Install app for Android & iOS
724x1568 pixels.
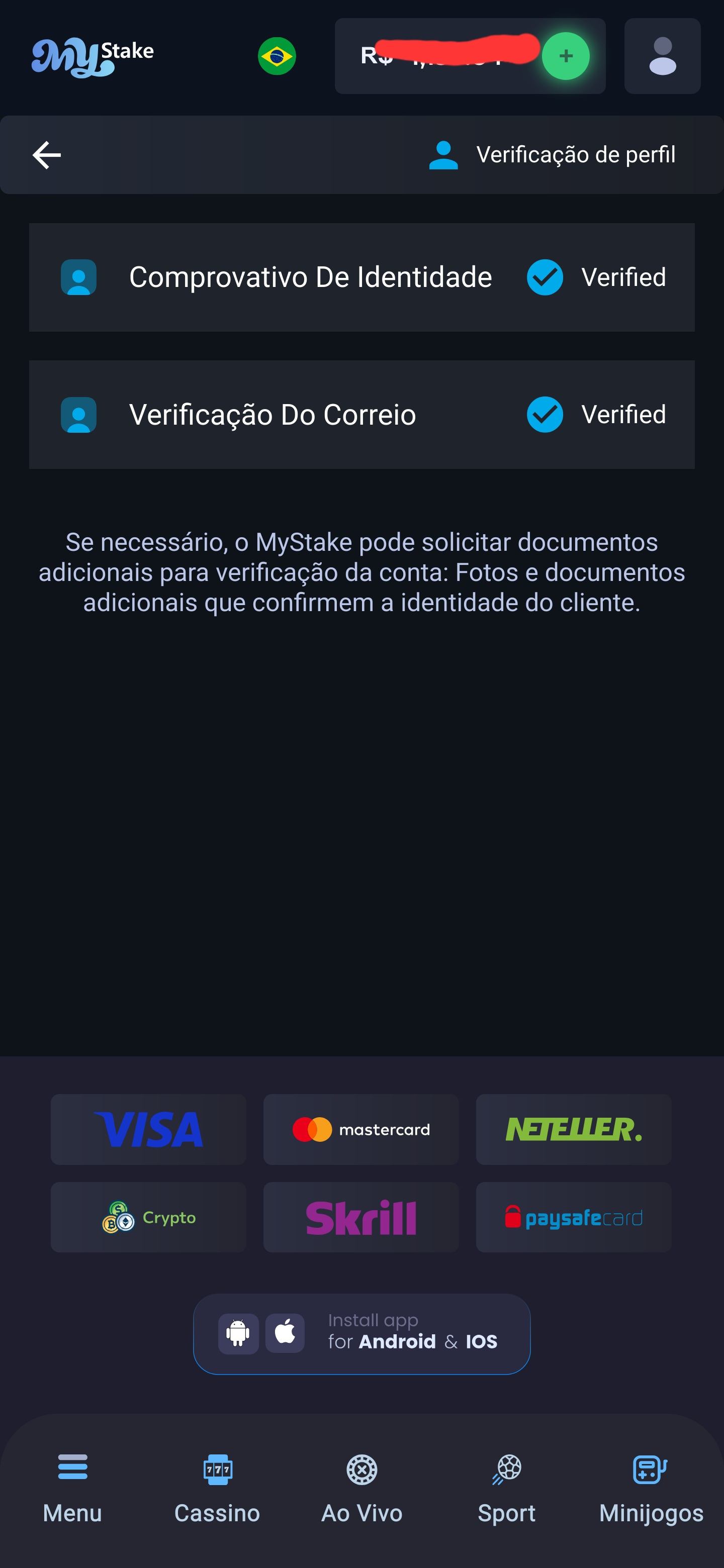point(361,1334)
